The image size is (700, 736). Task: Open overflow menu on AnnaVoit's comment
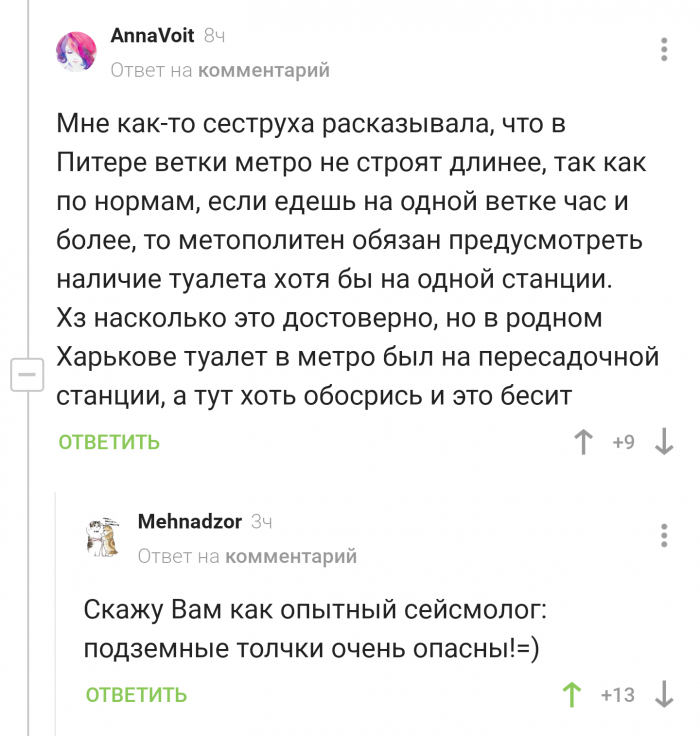click(665, 50)
